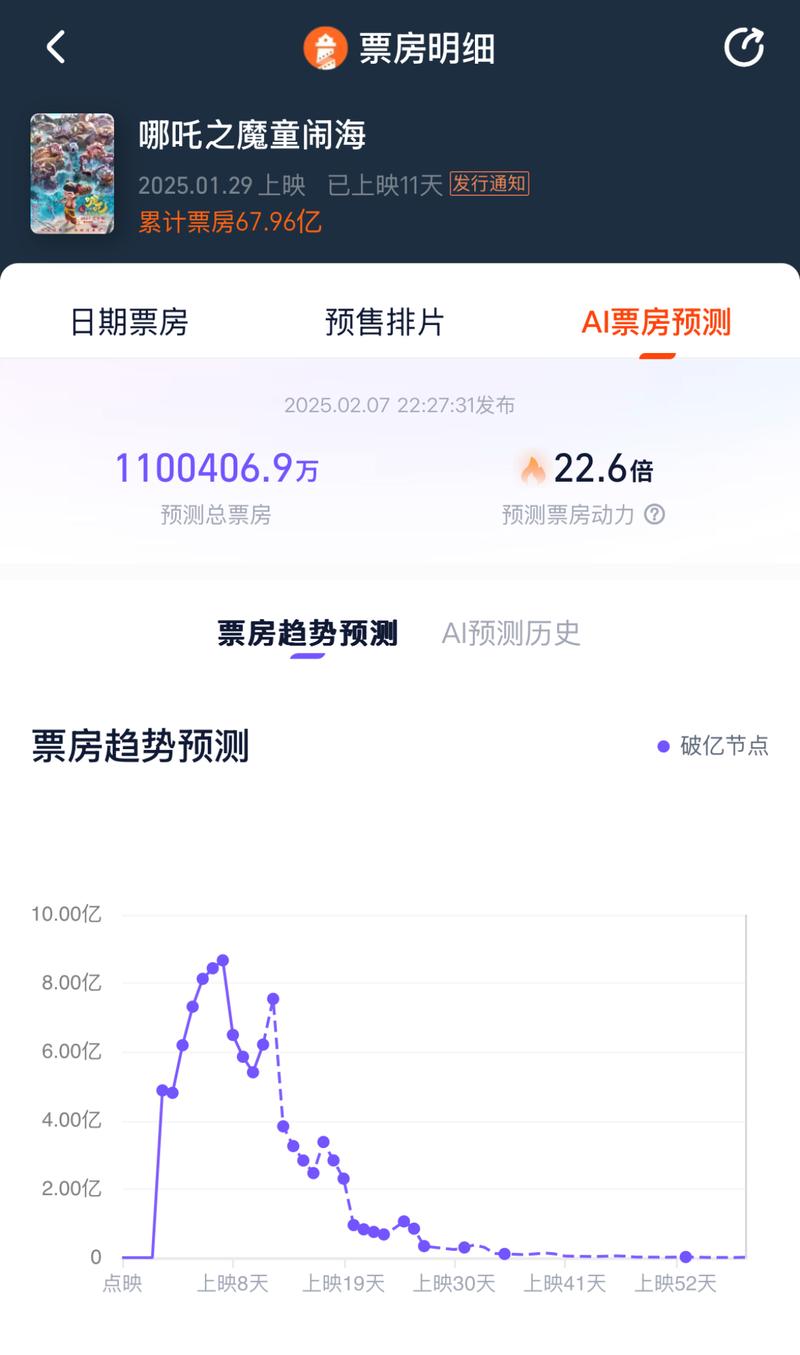
Task: Tap the refresh icon at top right
Action: point(744,46)
